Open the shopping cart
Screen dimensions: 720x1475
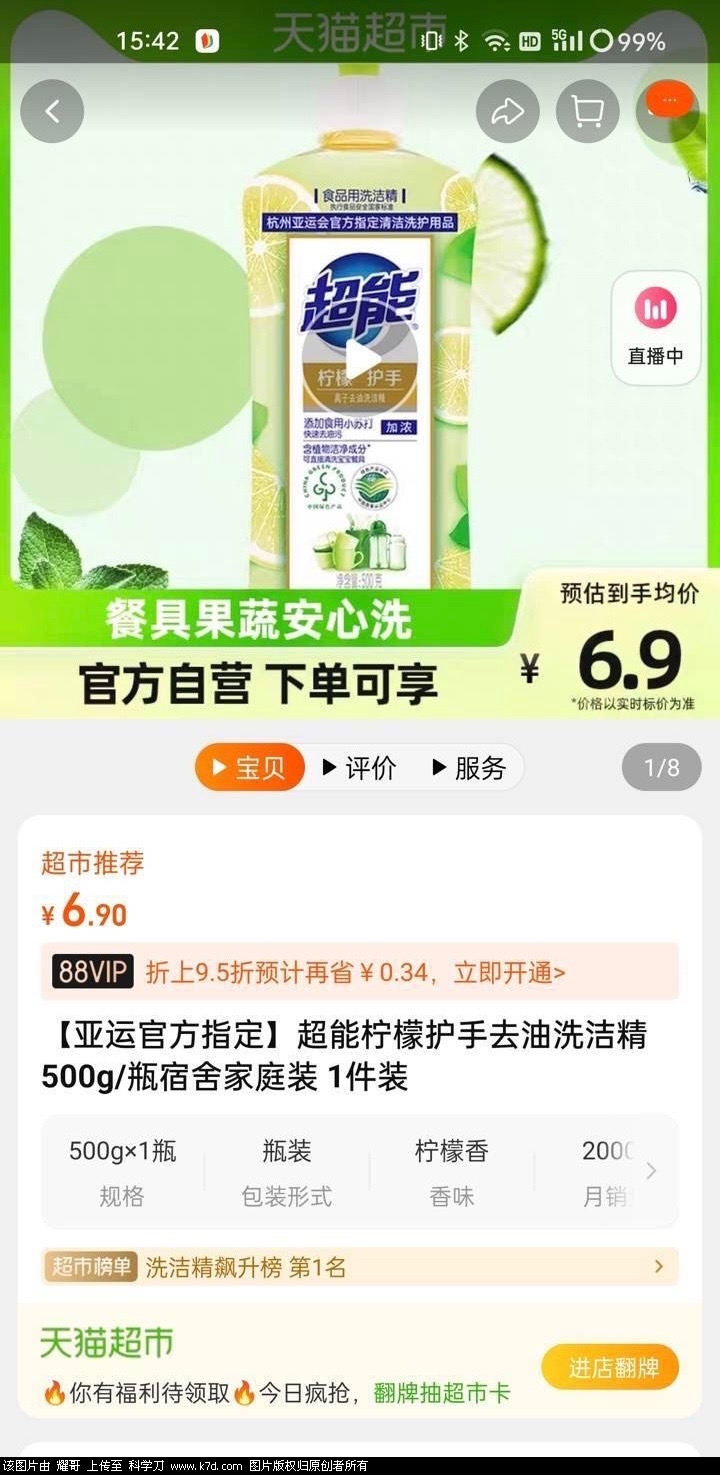tap(587, 111)
